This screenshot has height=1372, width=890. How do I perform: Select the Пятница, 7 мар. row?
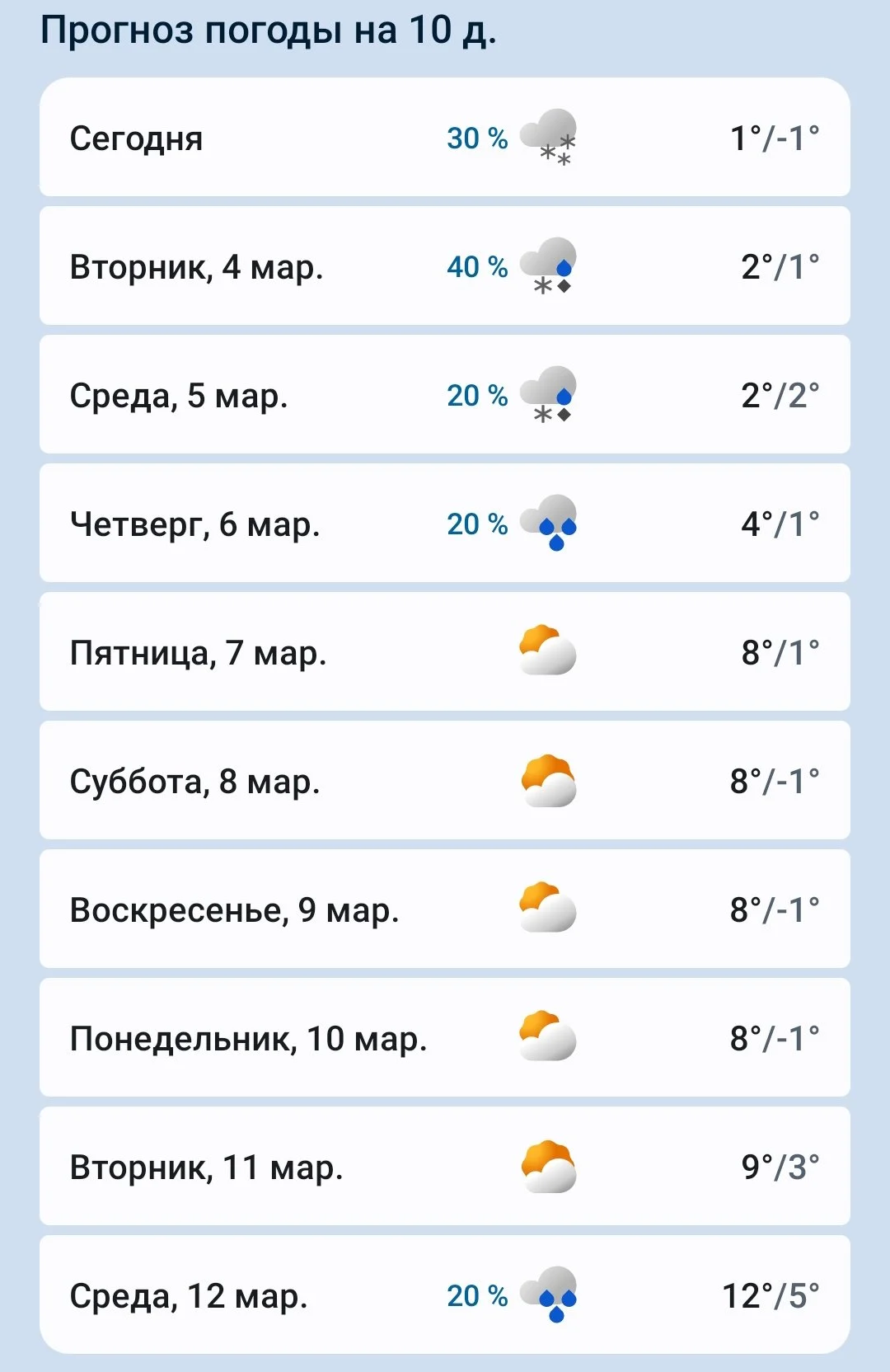point(445,651)
